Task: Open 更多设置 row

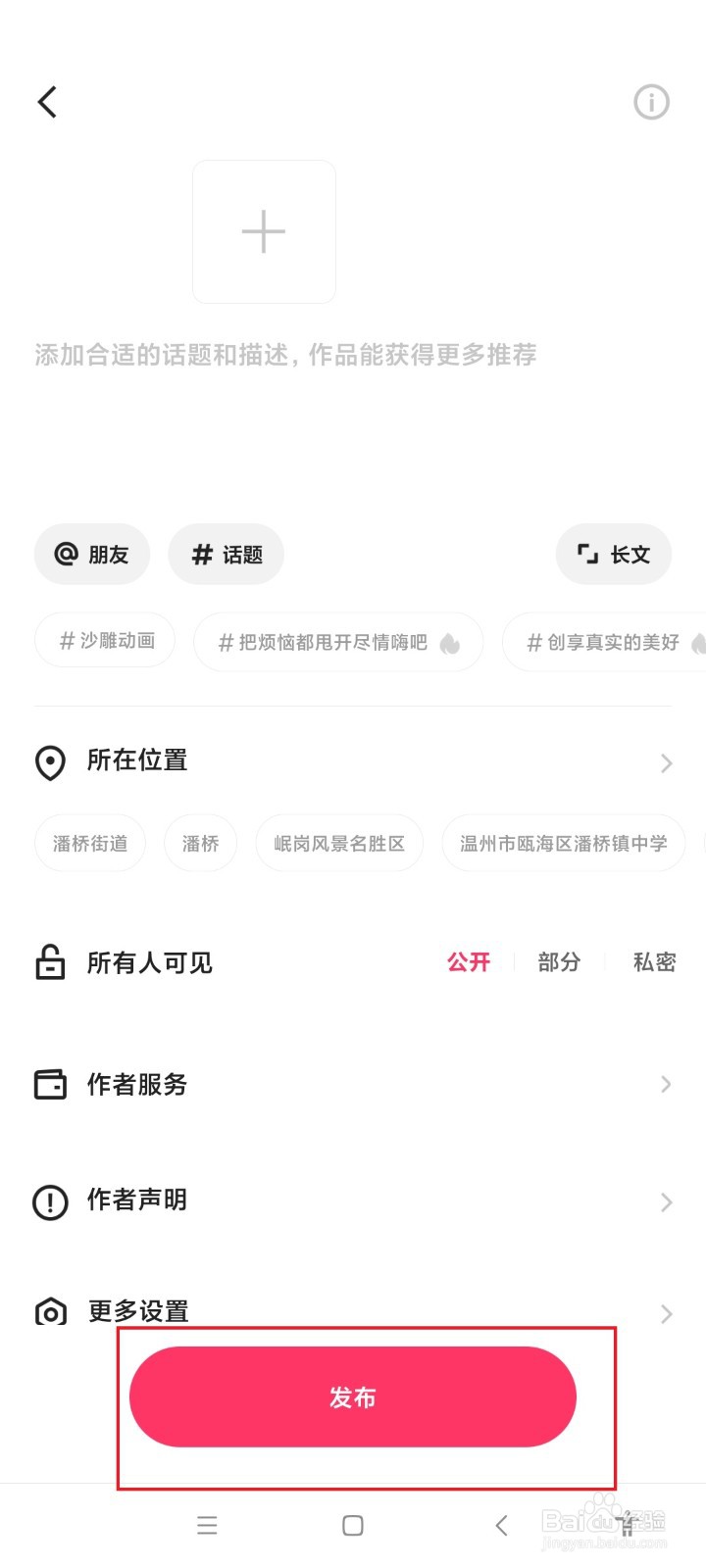Action: point(353,1311)
